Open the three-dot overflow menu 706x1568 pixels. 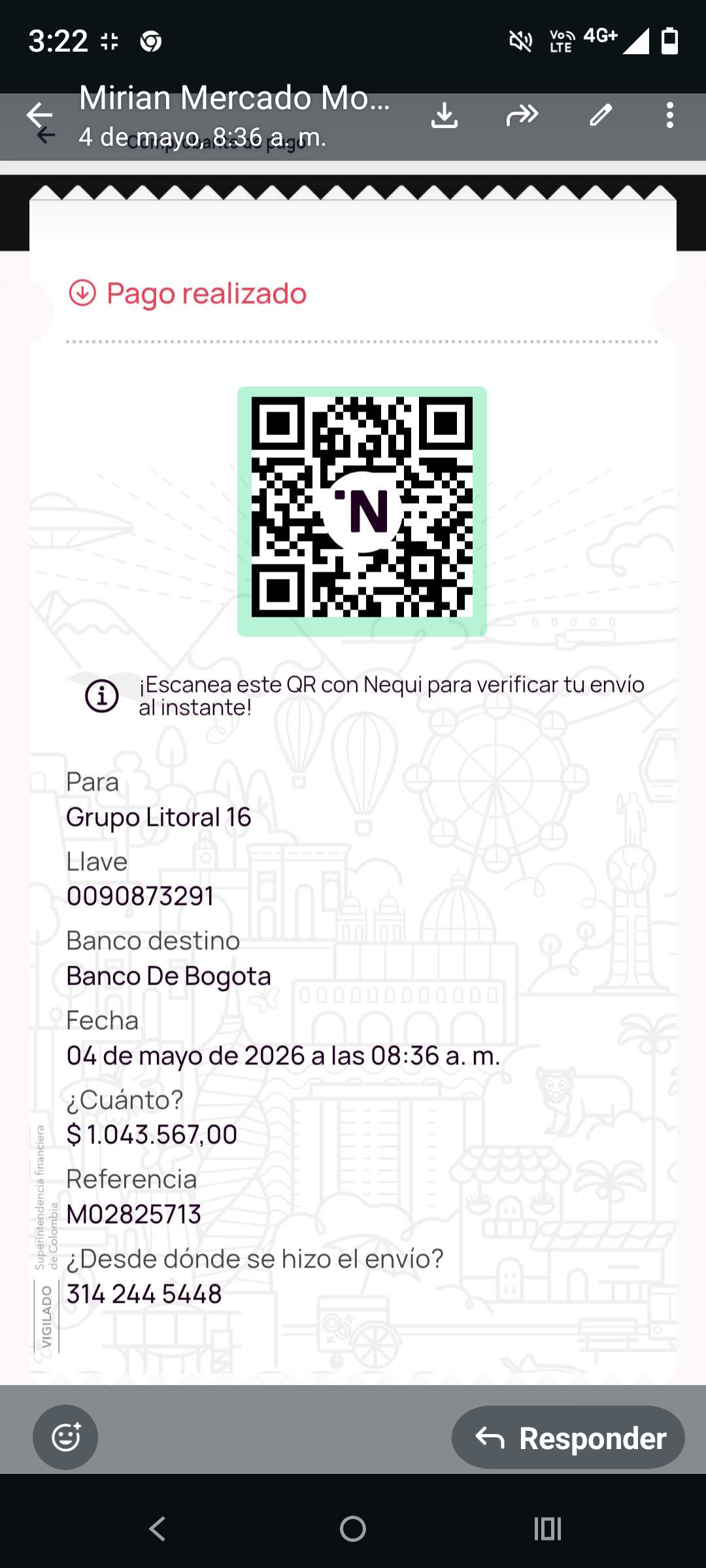point(670,115)
